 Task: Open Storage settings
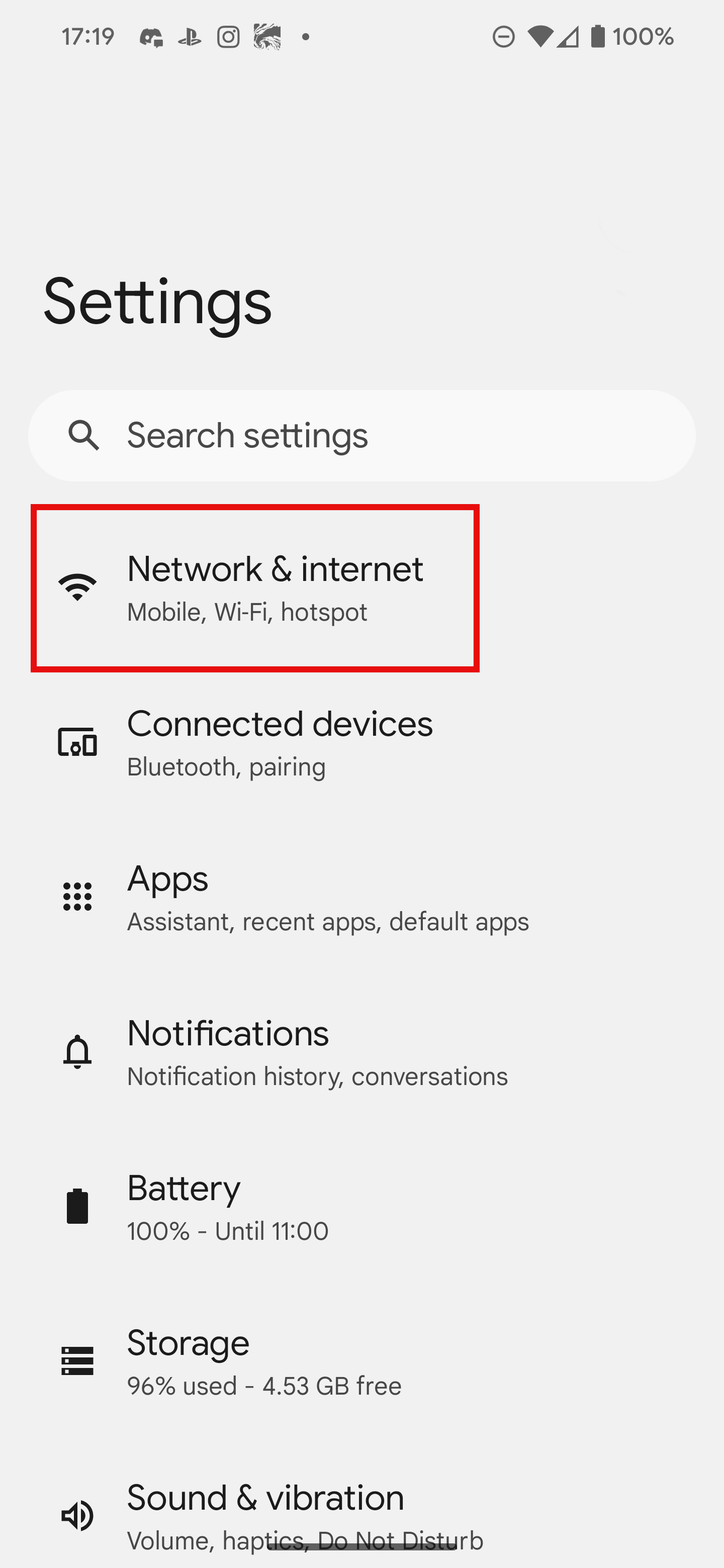tap(361, 1361)
